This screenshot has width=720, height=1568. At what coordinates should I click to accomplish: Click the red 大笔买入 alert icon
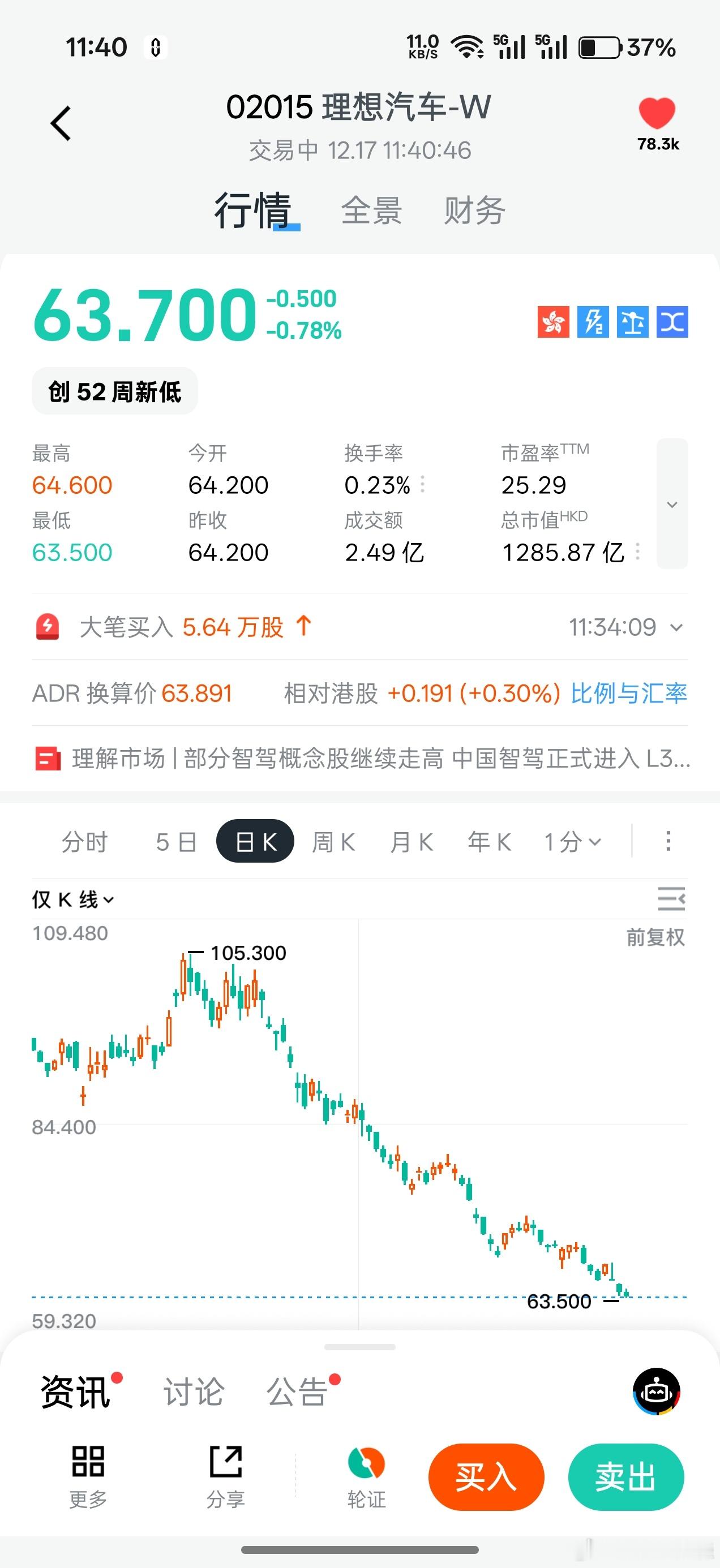(x=48, y=627)
